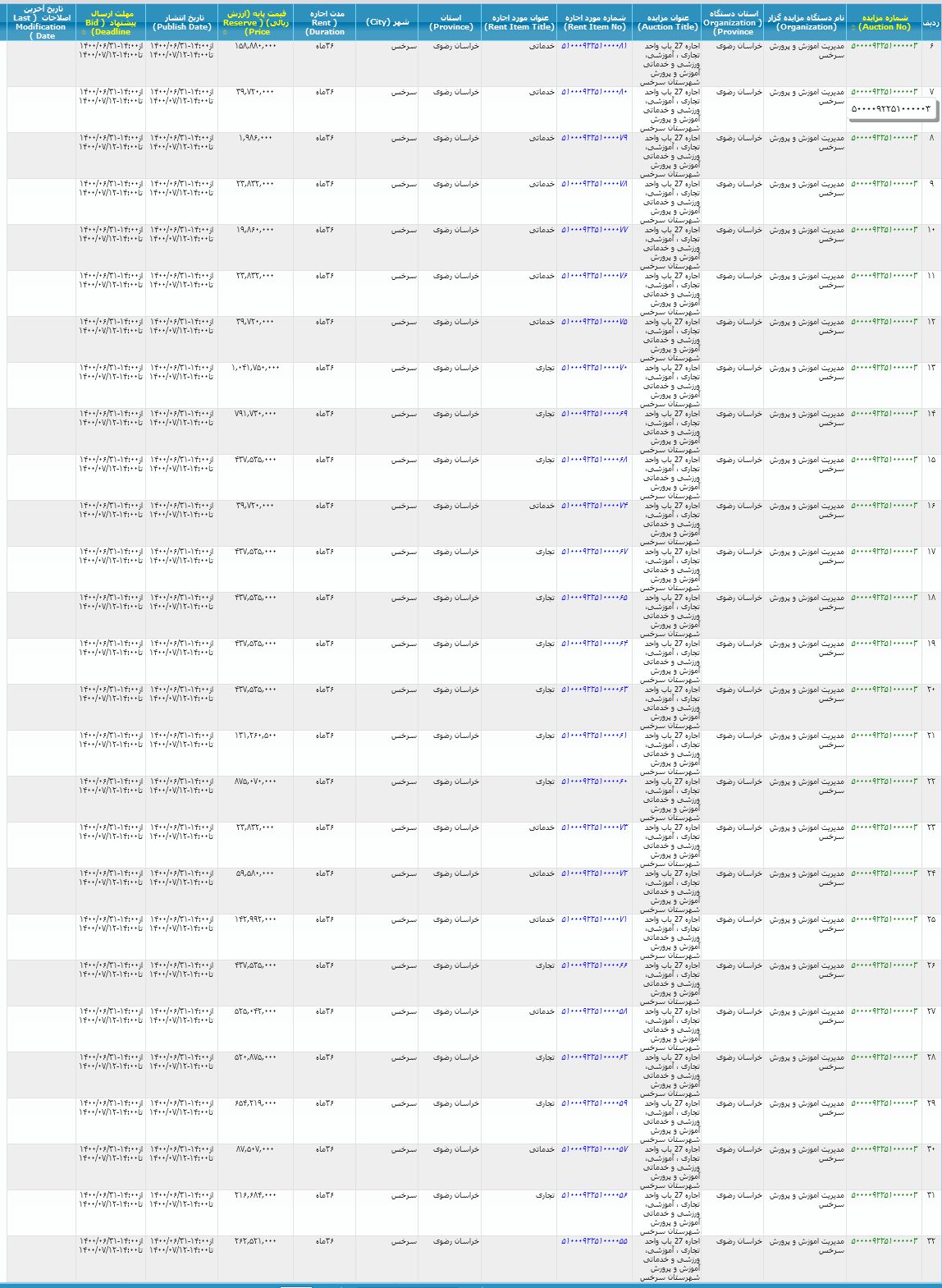This screenshot has height=1288, width=942.
Task: Open the auction number link in row 20
Action: pyautogui.click(x=884, y=690)
